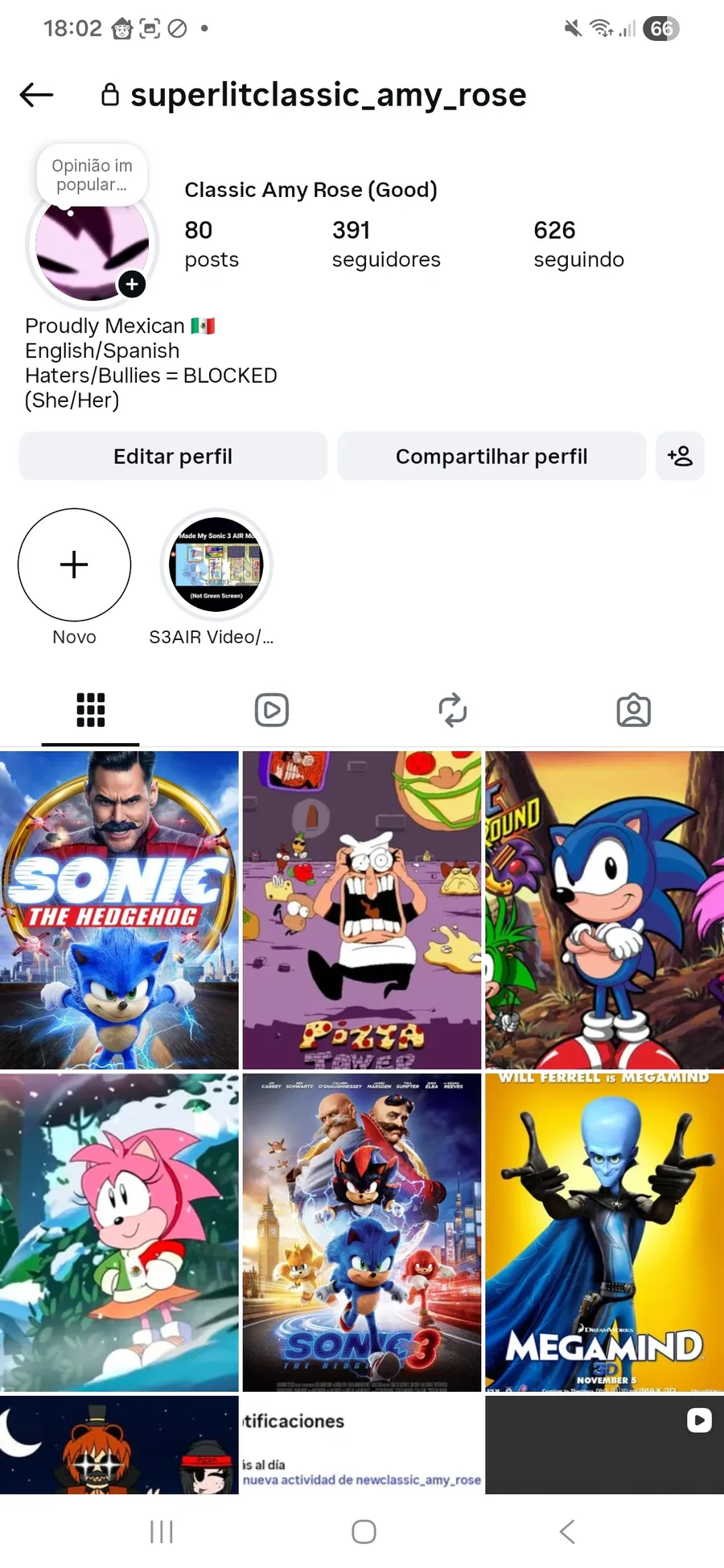This screenshot has height=1568, width=724.
Task: Switch to the tagged photos tab
Action: tap(634, 710)
